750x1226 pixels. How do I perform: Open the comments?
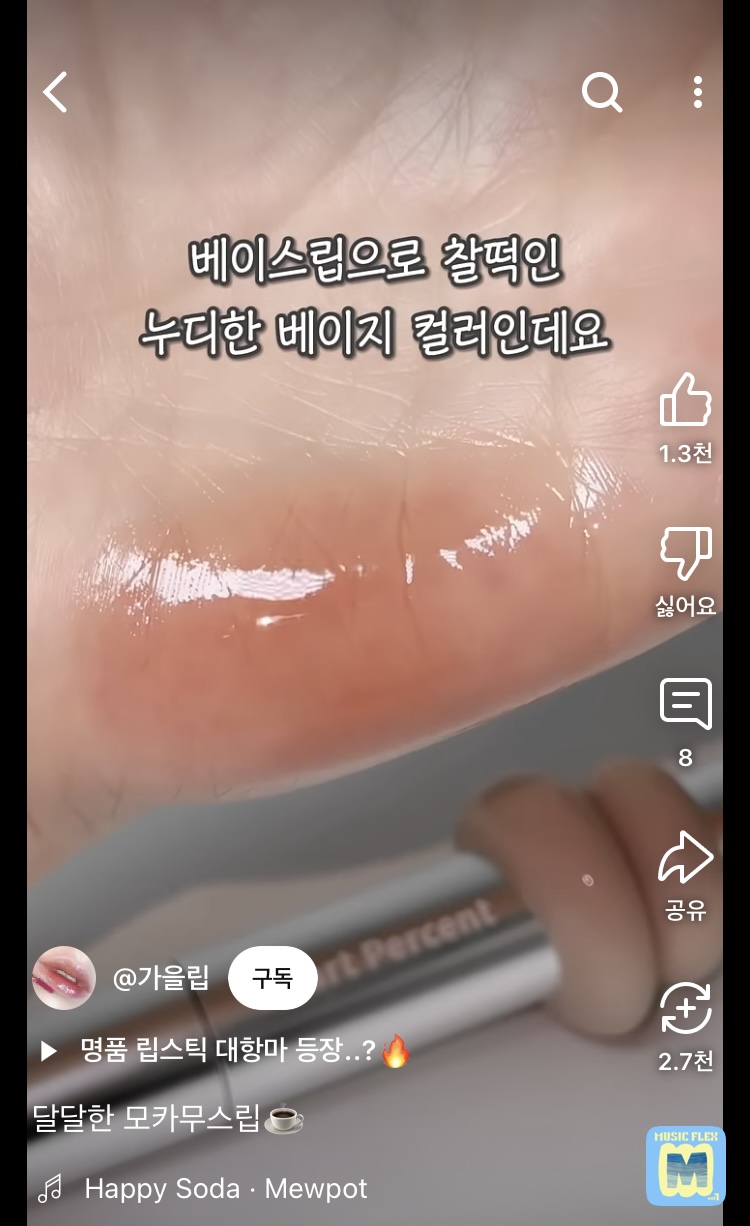coord(685,705)
